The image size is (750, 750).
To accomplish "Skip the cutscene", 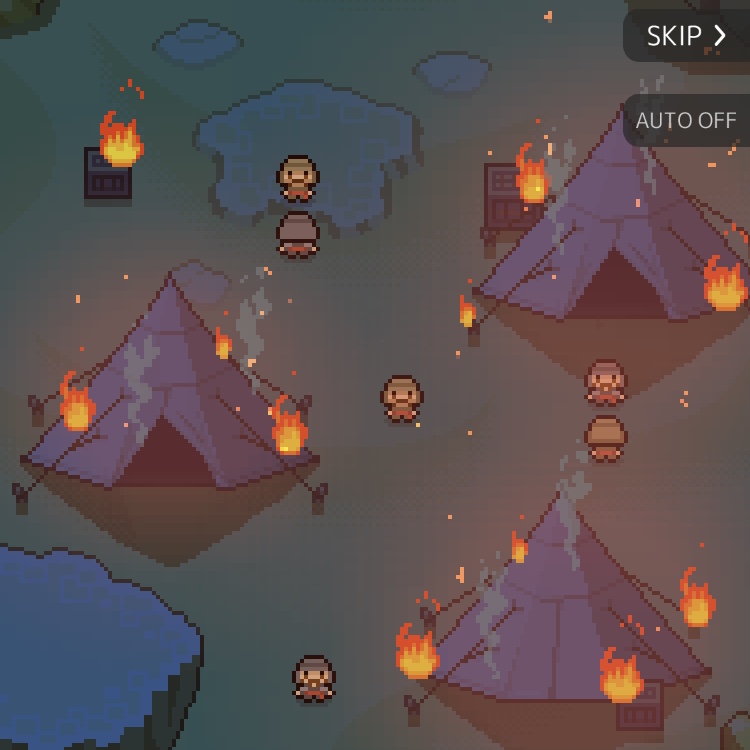I will [x=686, y=36].
